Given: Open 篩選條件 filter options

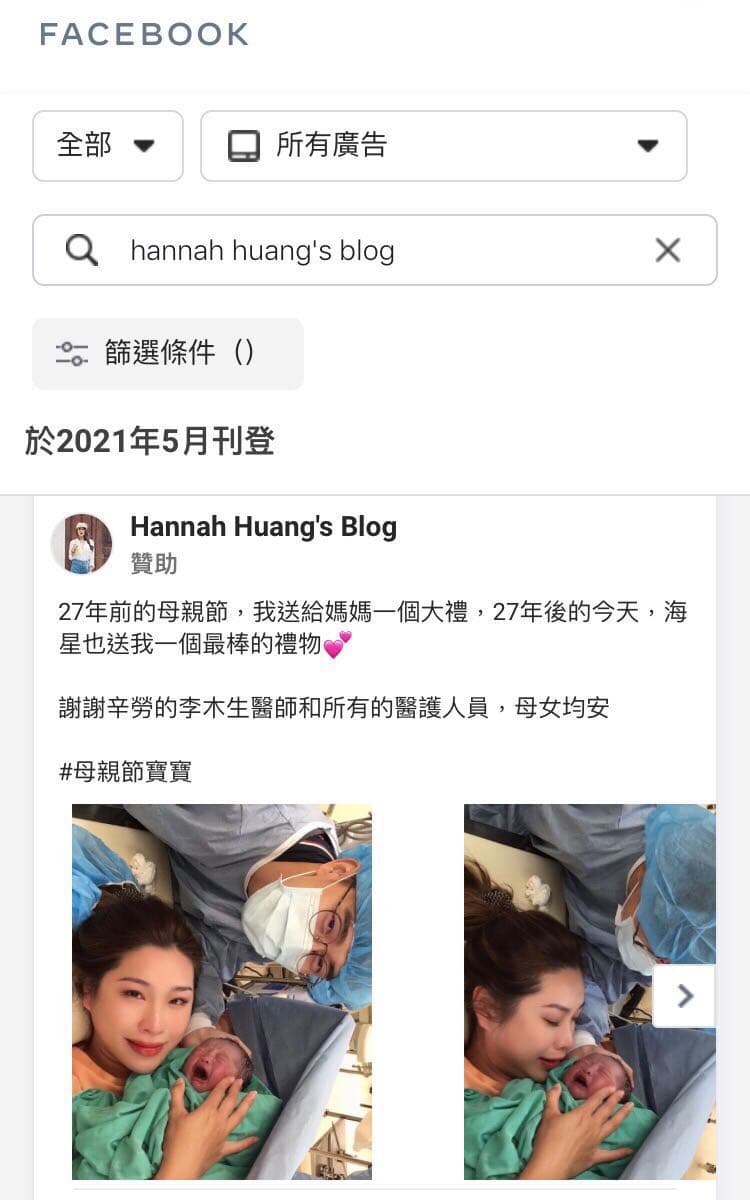Looking at the screenshot, I should click(x=168, y=354).
